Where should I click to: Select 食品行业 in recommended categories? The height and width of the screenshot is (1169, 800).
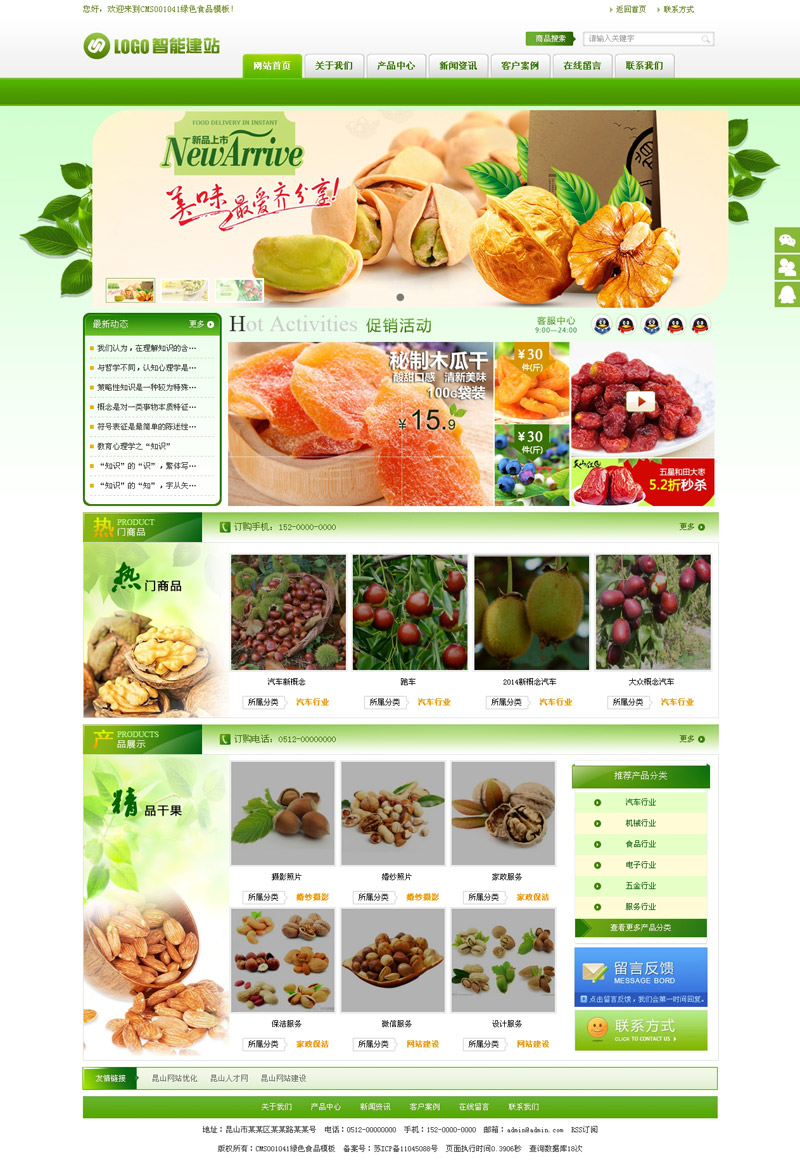coord(640,844)
